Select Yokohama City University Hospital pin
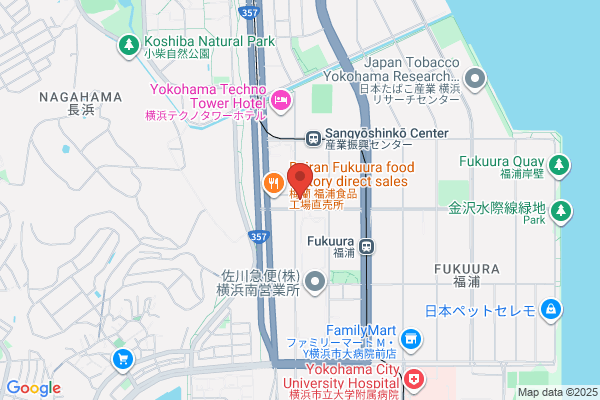Screen dimensions: 600x400 [x=414, y=381]
